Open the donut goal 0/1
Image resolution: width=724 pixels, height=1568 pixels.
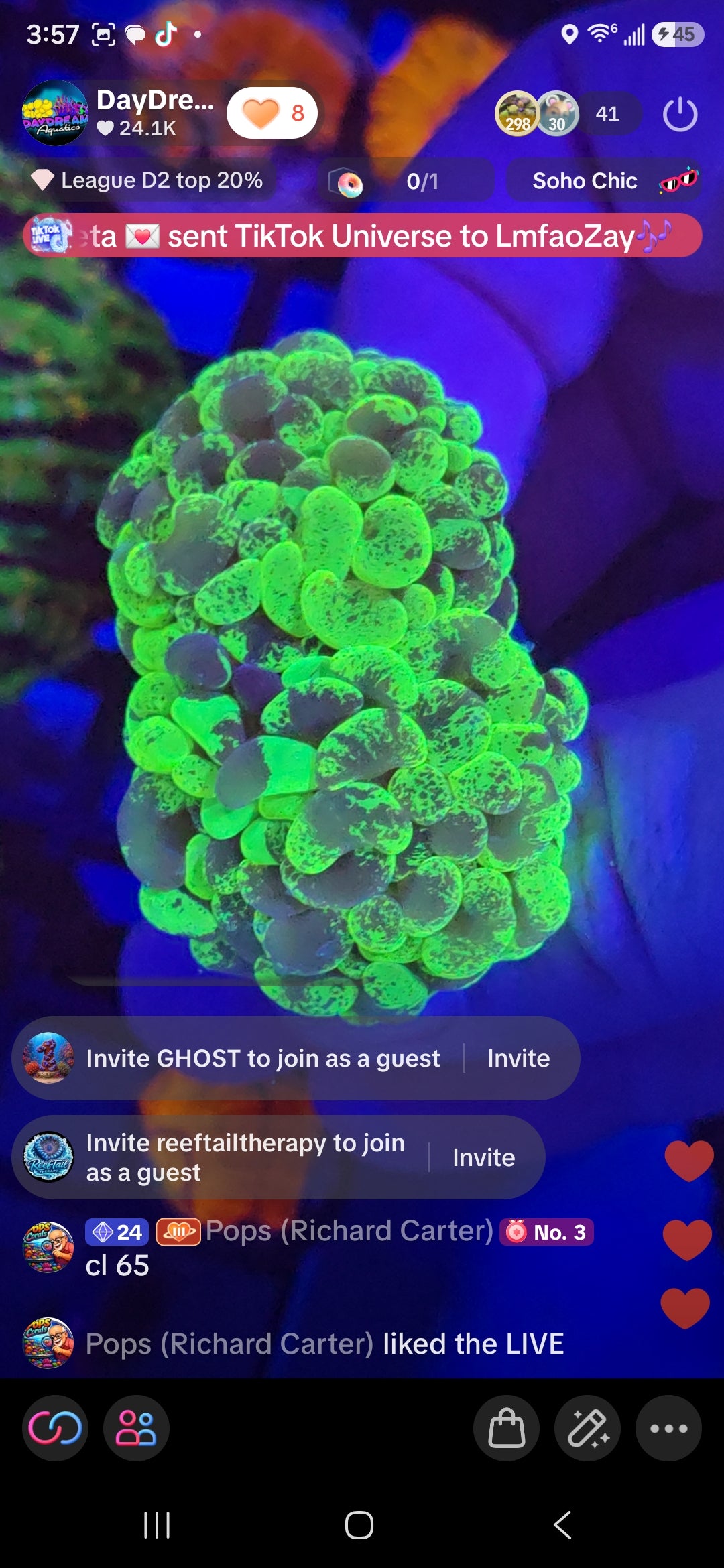pyautogui.click(x=407, y=180)
